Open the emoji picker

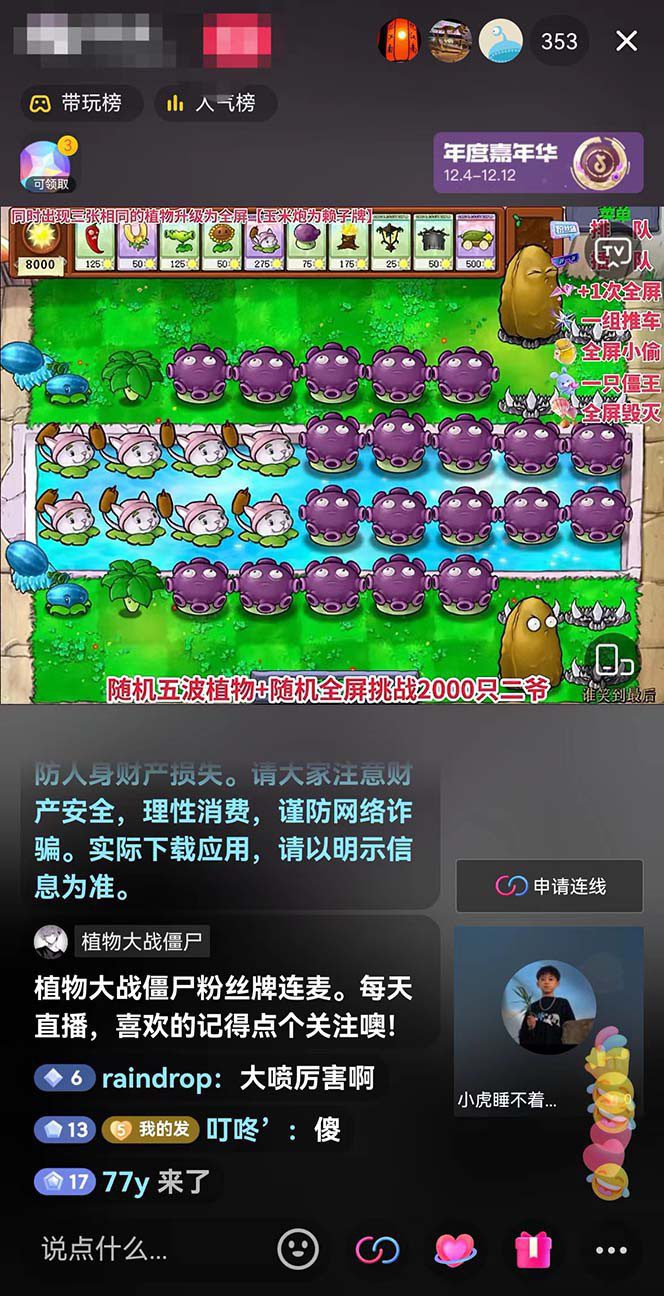[x=297, y=1248]
